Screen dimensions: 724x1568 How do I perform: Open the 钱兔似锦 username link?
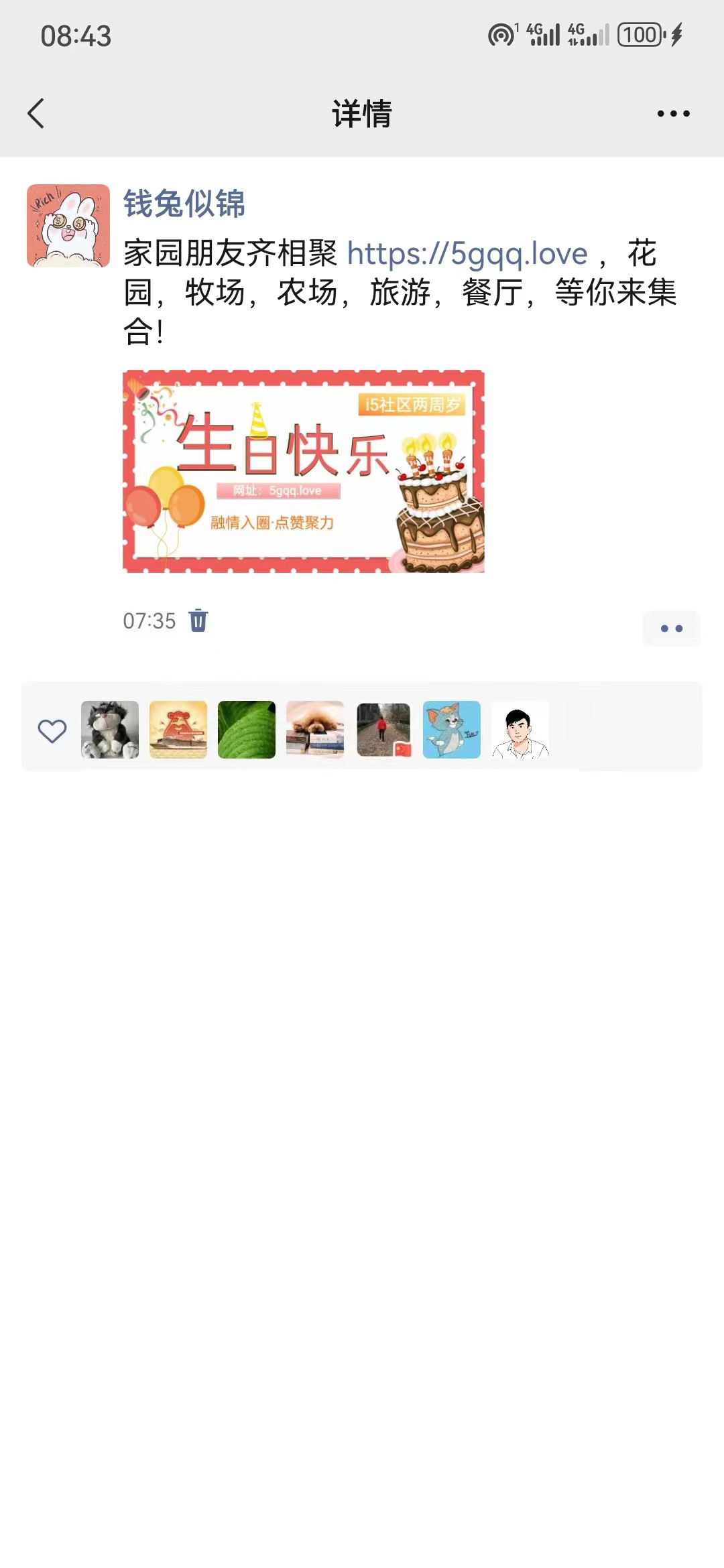(x=184, y=203)
